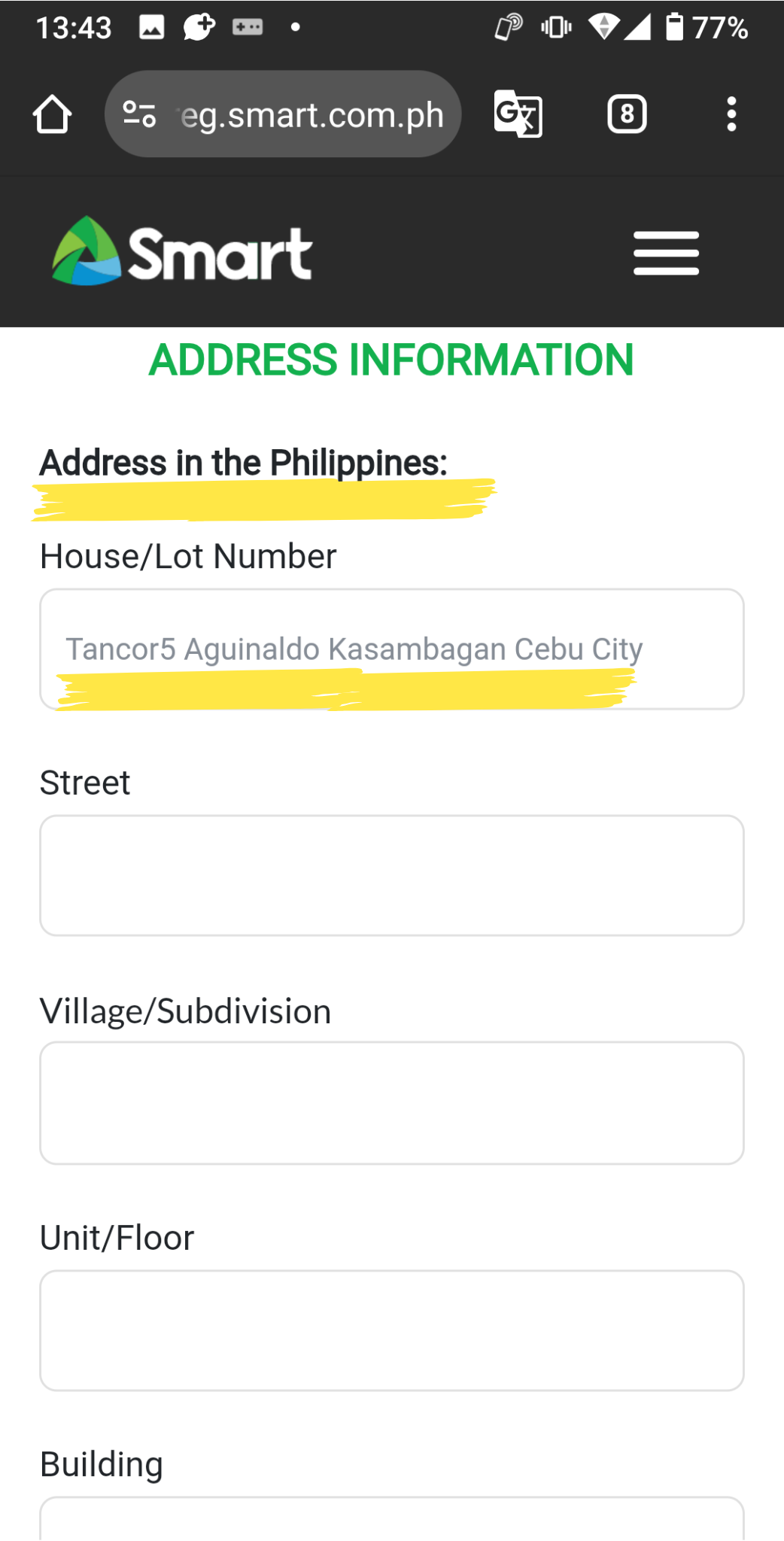Open the browser's three-dot overflow menu
The width and height of the screenshot is (784, 1541).
731,114
